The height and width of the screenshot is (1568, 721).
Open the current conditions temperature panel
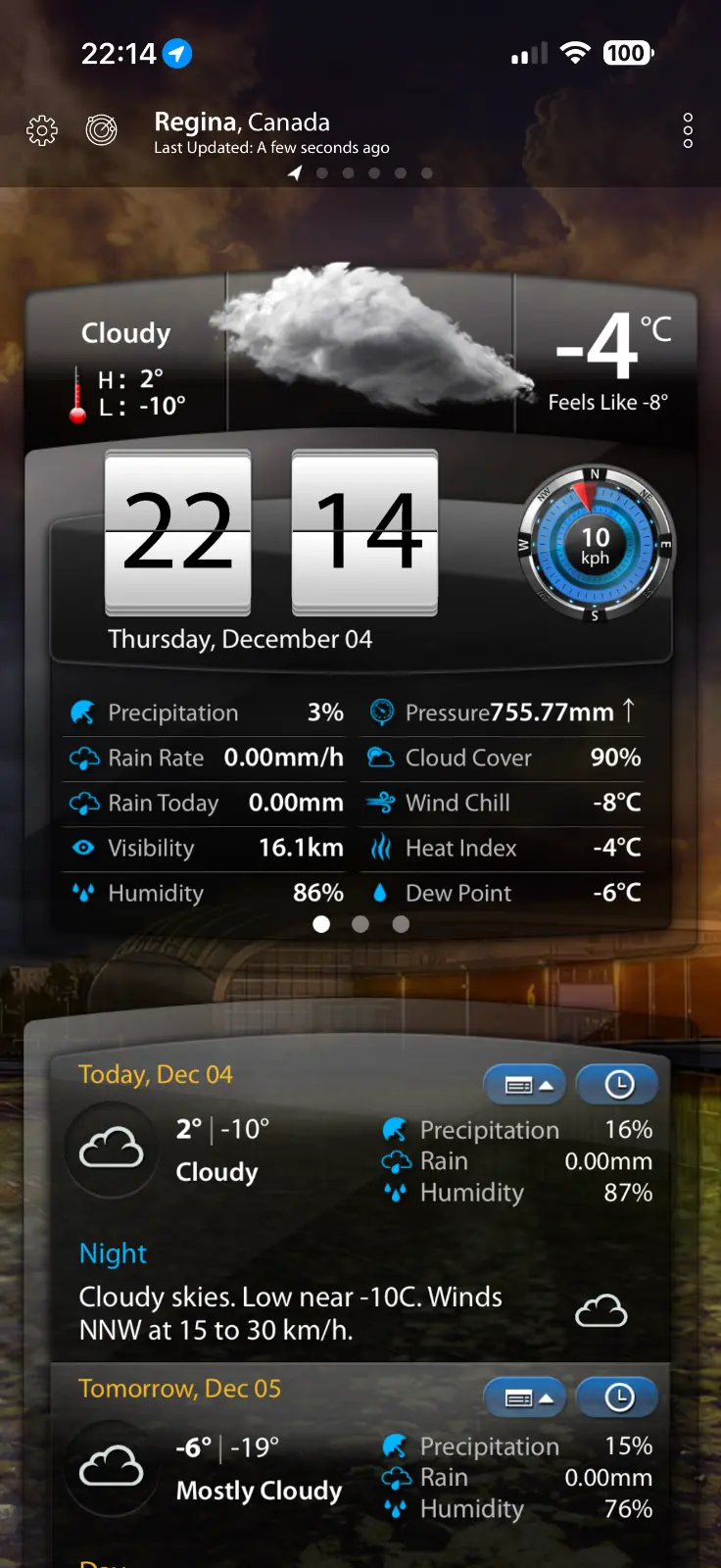point(607,358)
